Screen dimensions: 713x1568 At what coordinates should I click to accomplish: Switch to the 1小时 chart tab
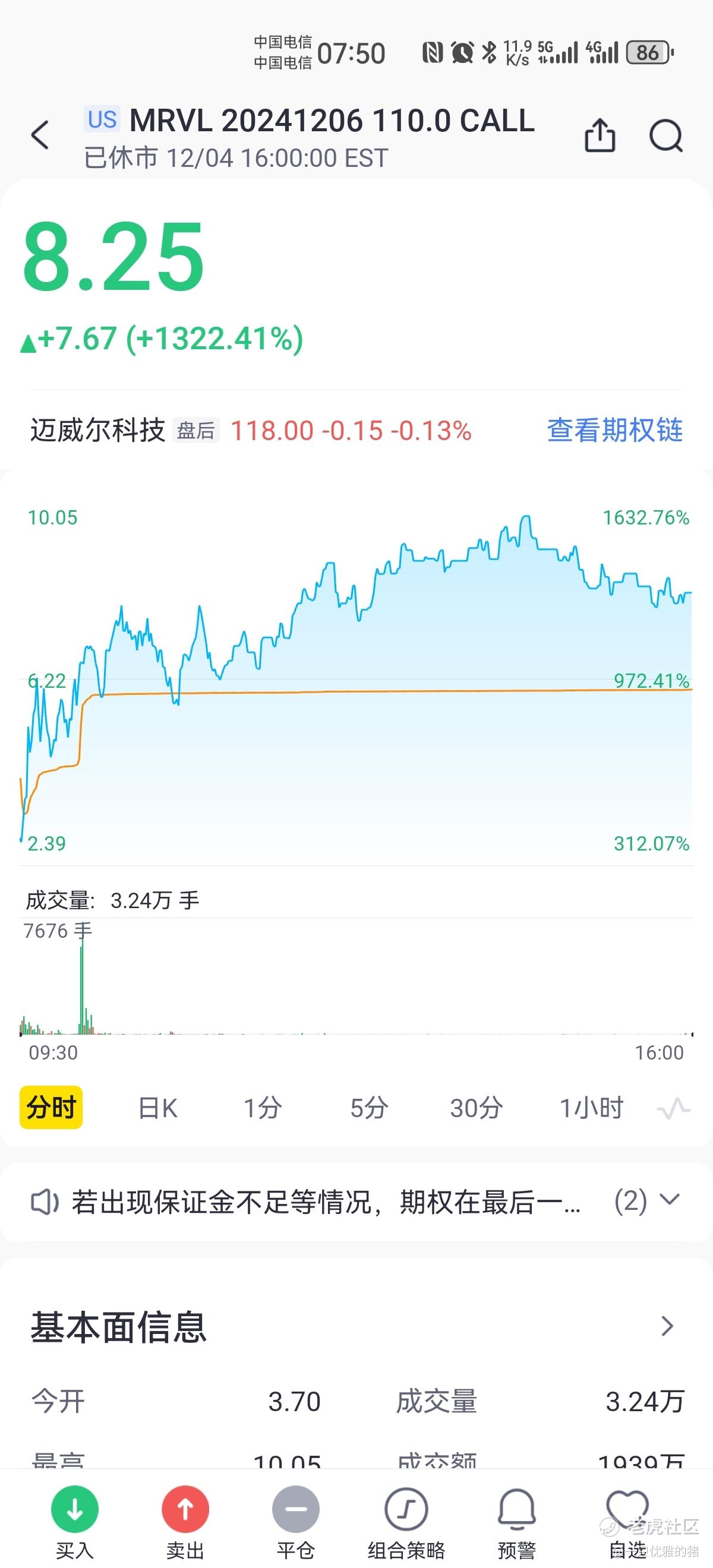[591, 1107]
